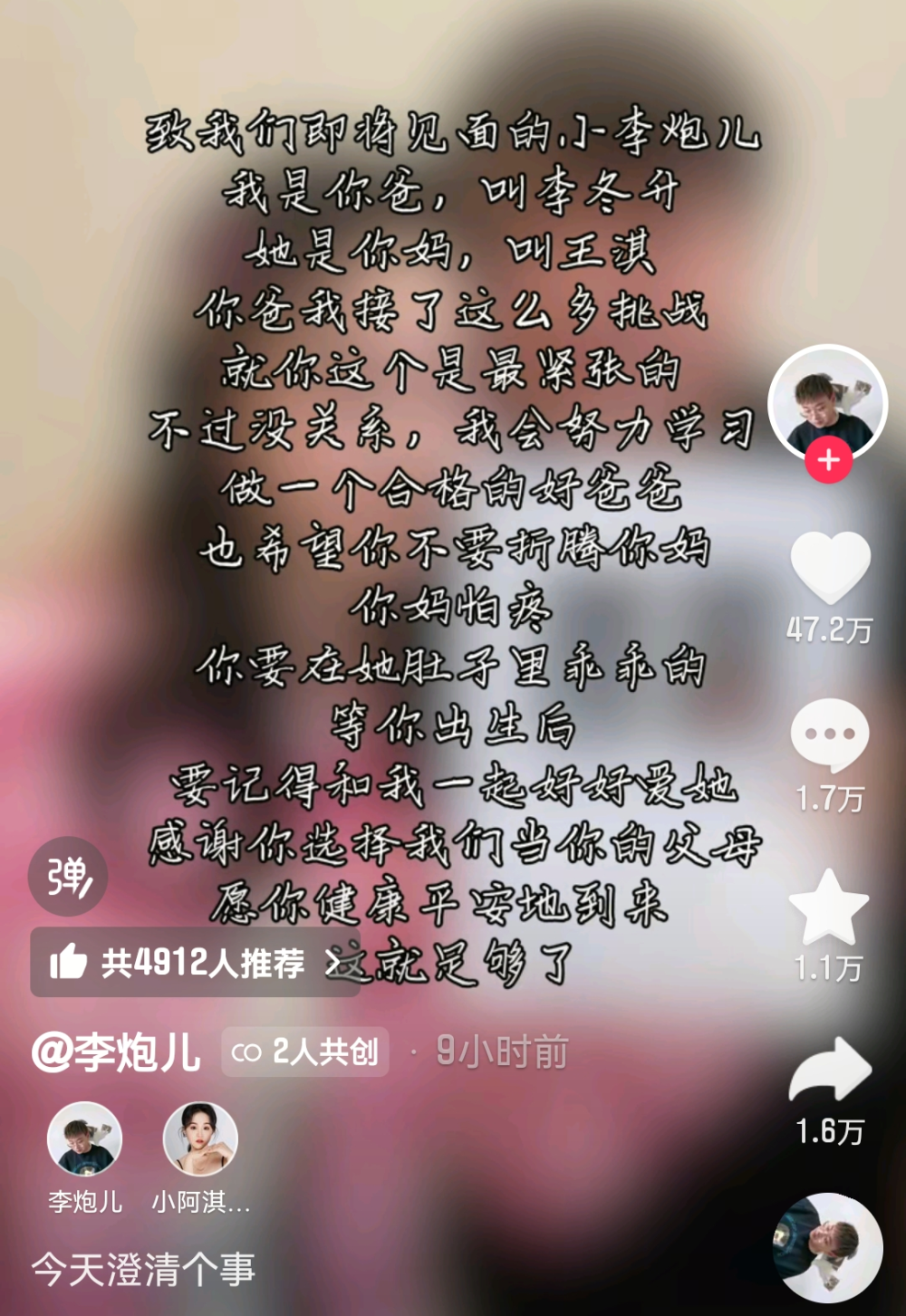This screenshot has height=1316, width=906.
Task: Favorite this video with the star icon
Action: (x=829, y=908)
